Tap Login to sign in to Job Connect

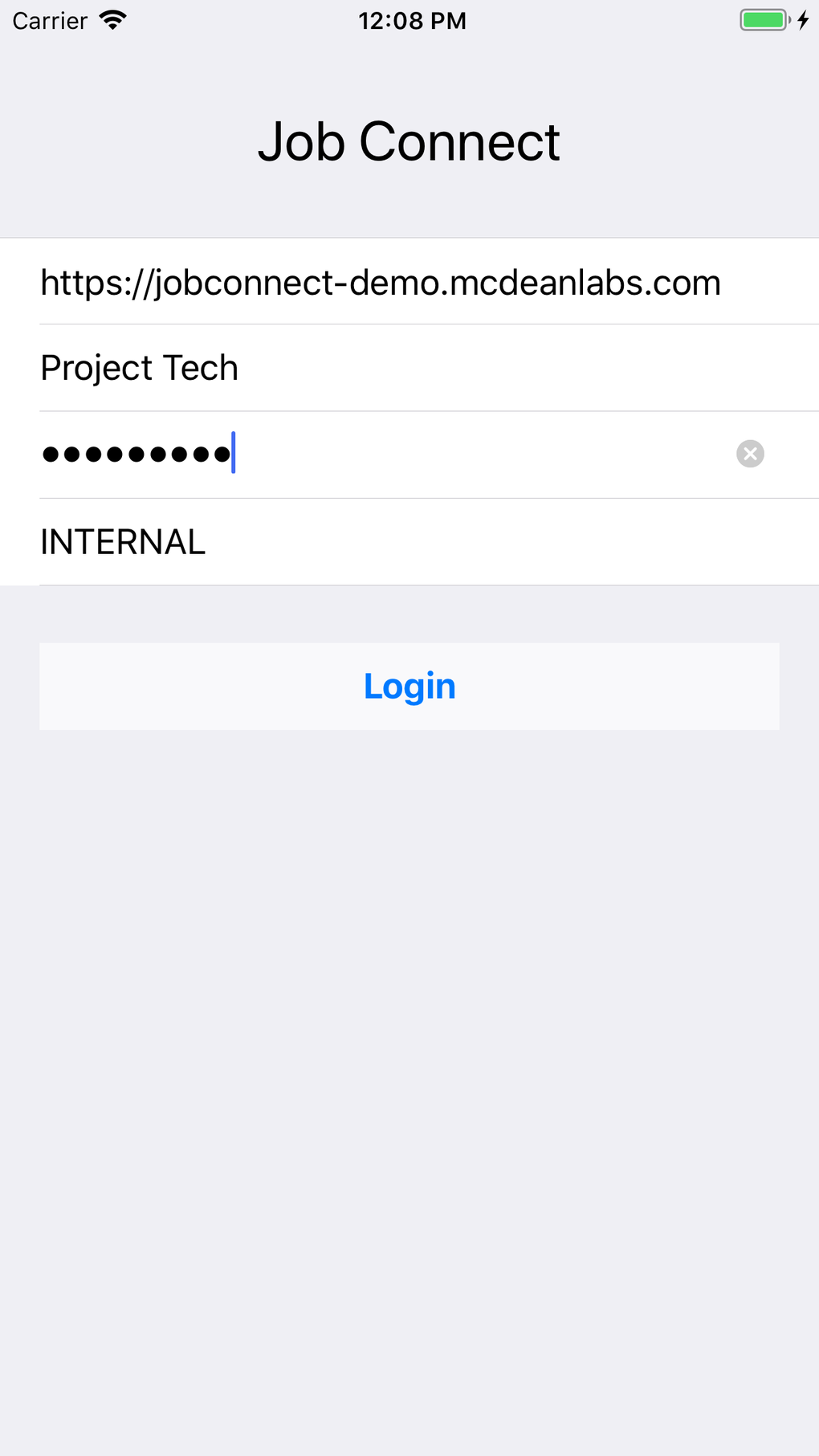409,686
